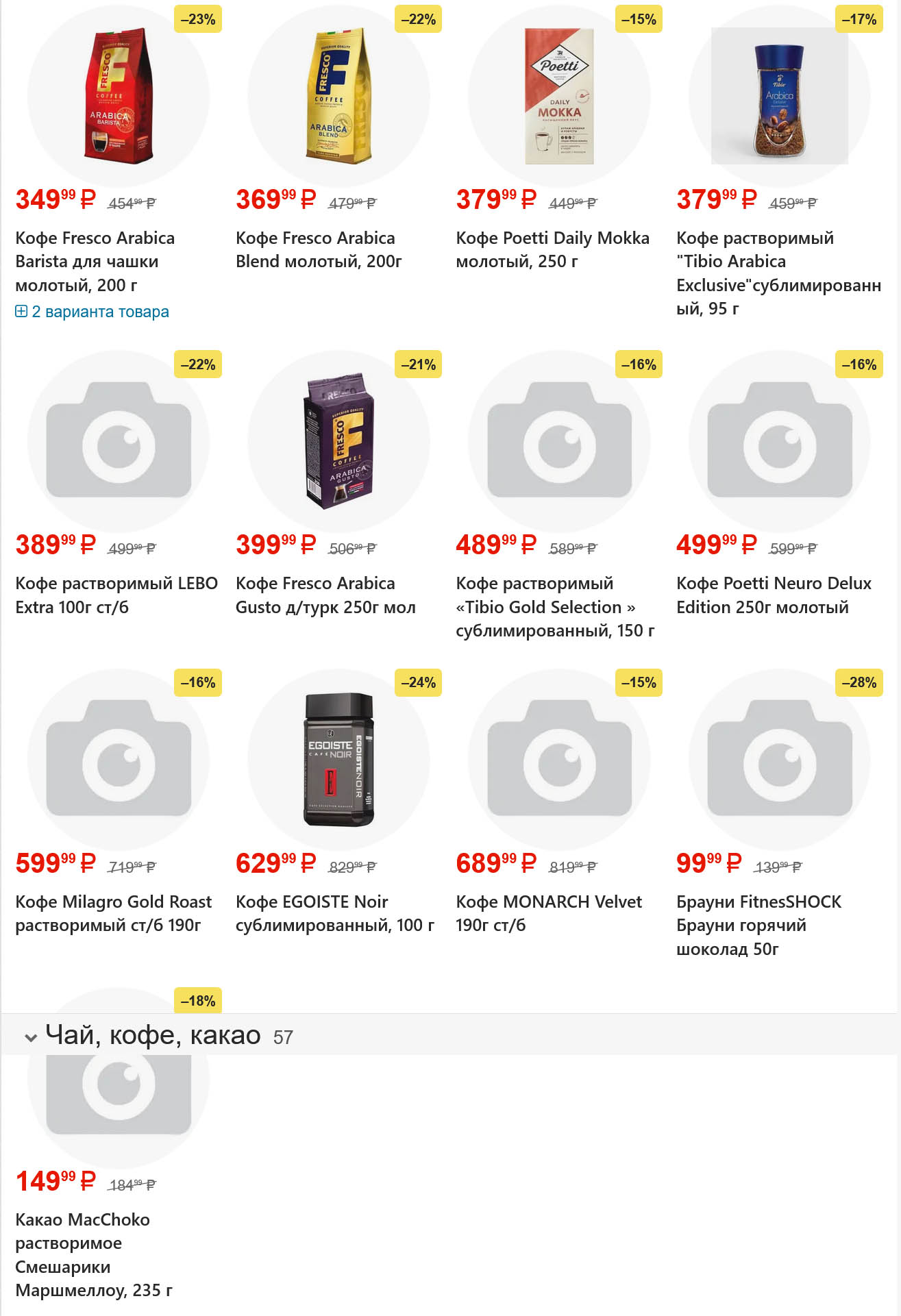Open Брауни FitnesSHOCK горячий шоколад card
Image resolution: width=901 pixels, height=1316 pixels.
(758, 925)
